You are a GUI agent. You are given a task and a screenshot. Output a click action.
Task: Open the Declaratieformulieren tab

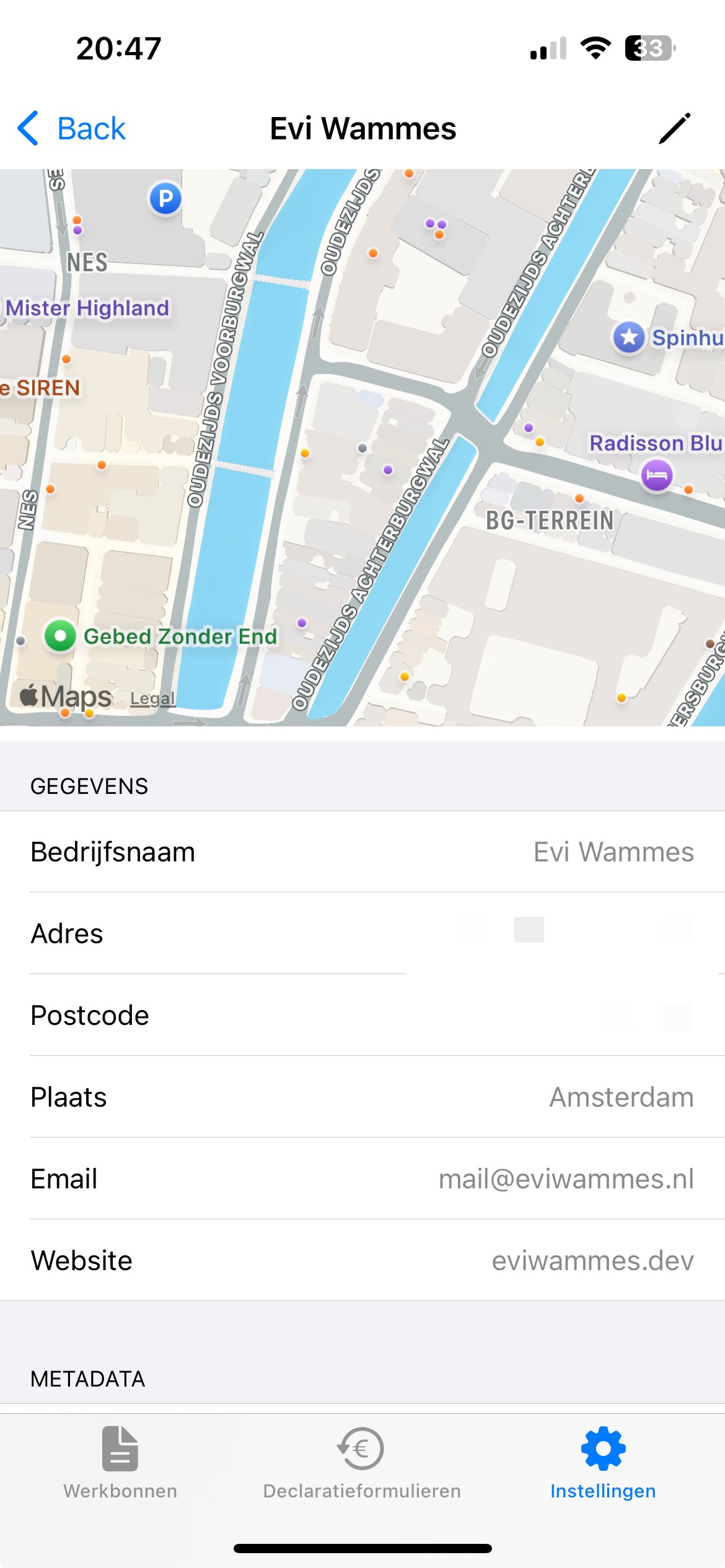[362, 1463]
